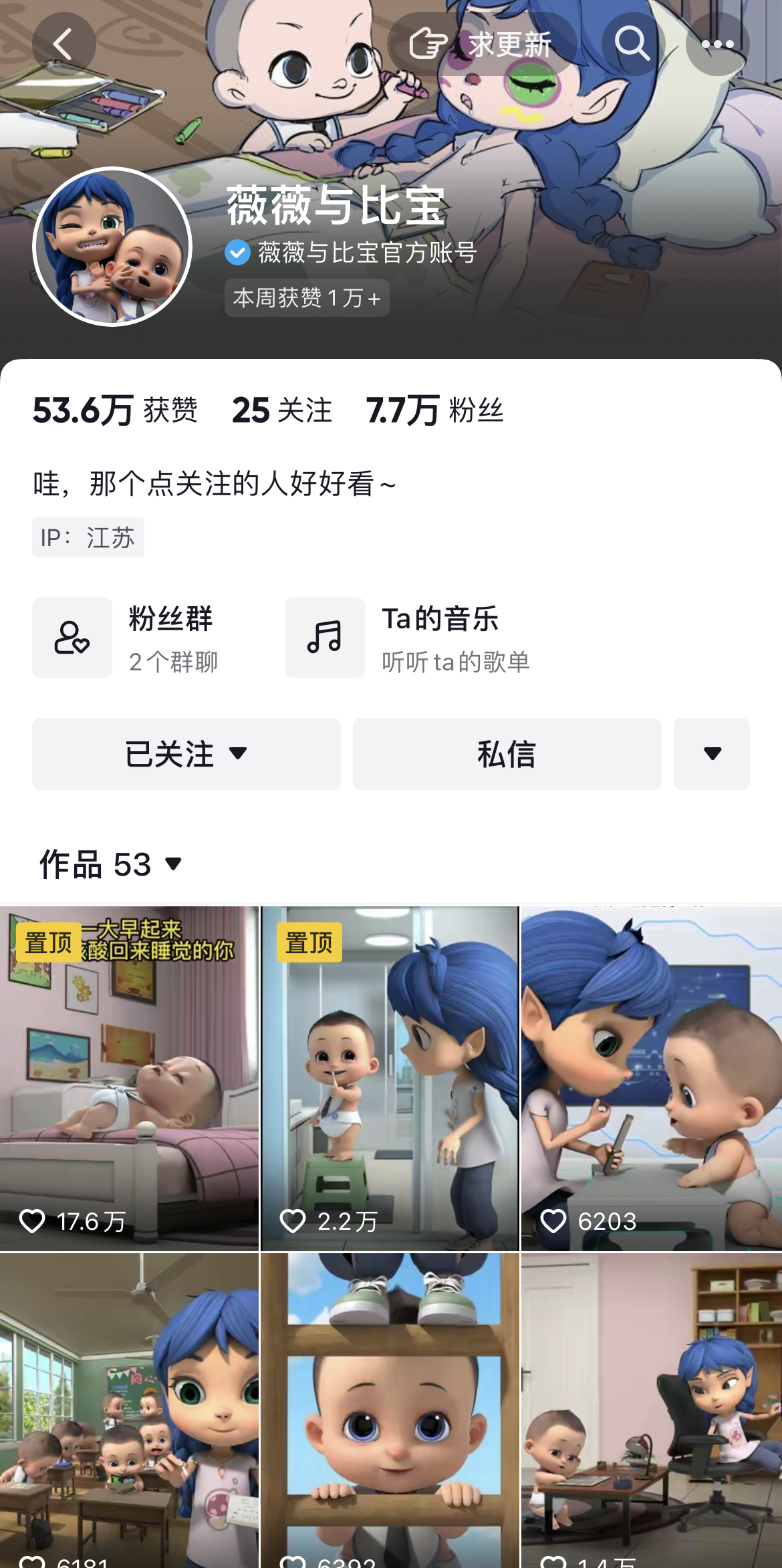Open the 关注 following count
Screen dimensions: 782x1568
[281, 410]
